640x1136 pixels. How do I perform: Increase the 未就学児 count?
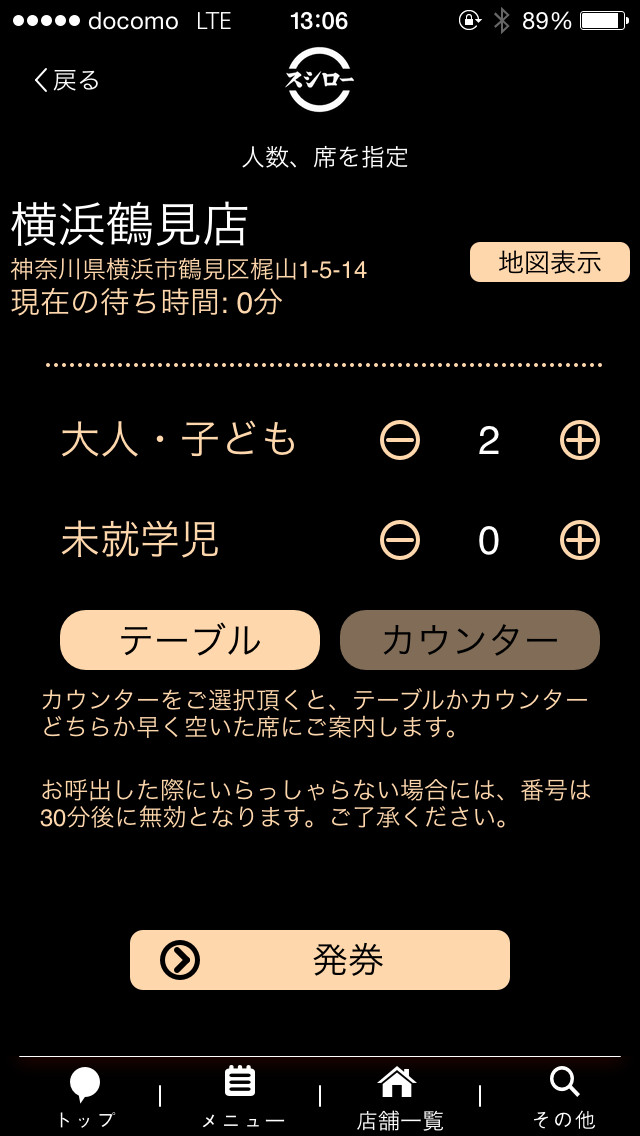(579, 541)
